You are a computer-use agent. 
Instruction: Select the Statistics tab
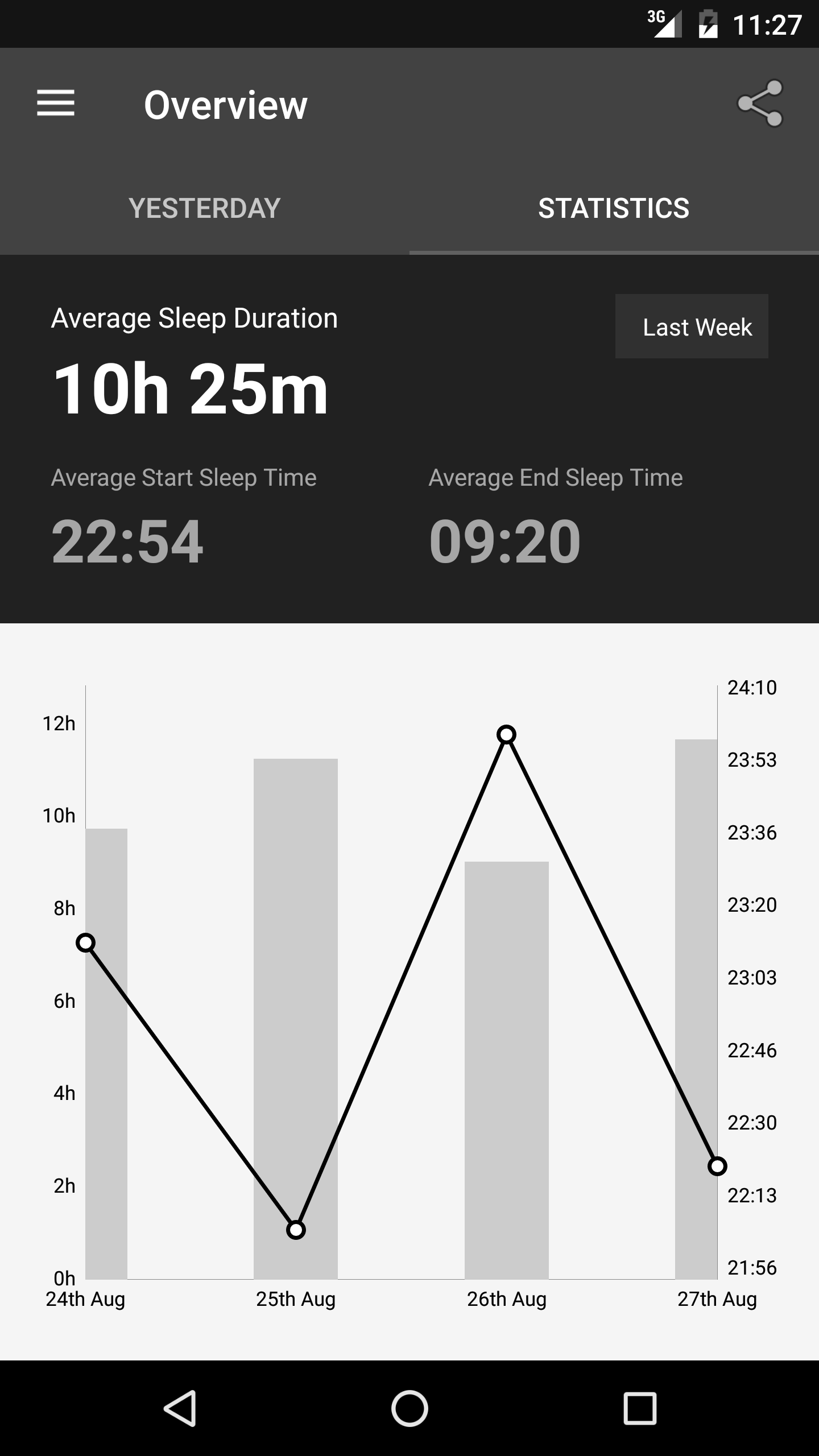[614, 208]
